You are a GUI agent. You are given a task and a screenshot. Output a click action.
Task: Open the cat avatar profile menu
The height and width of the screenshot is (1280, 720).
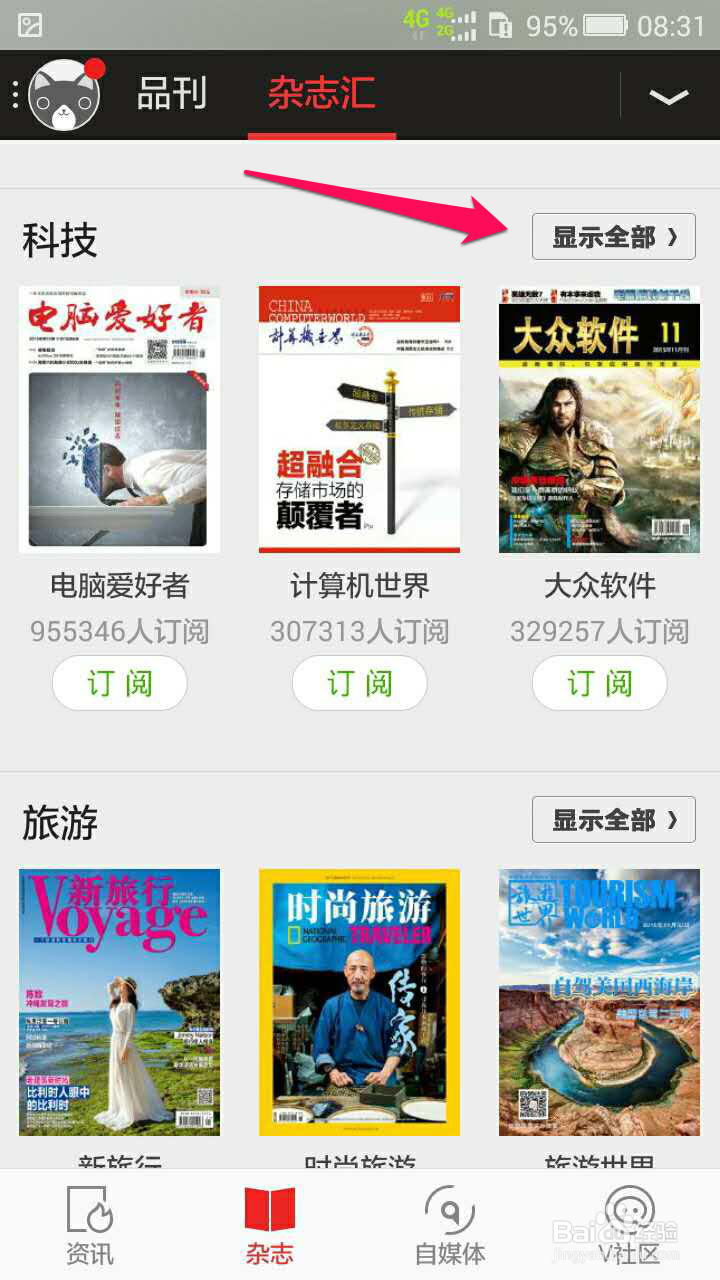(x=65, y=96)
